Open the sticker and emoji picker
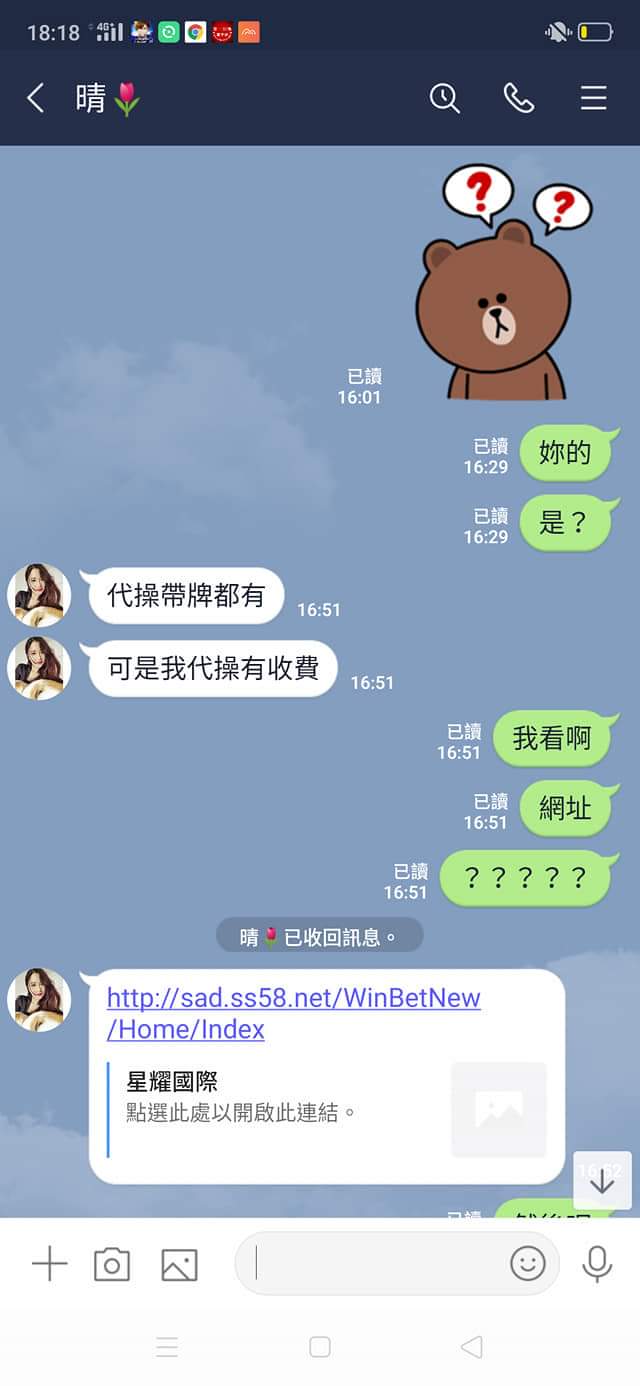Viewport: 640px width, 1386px height. click(x=528, y=1264)
